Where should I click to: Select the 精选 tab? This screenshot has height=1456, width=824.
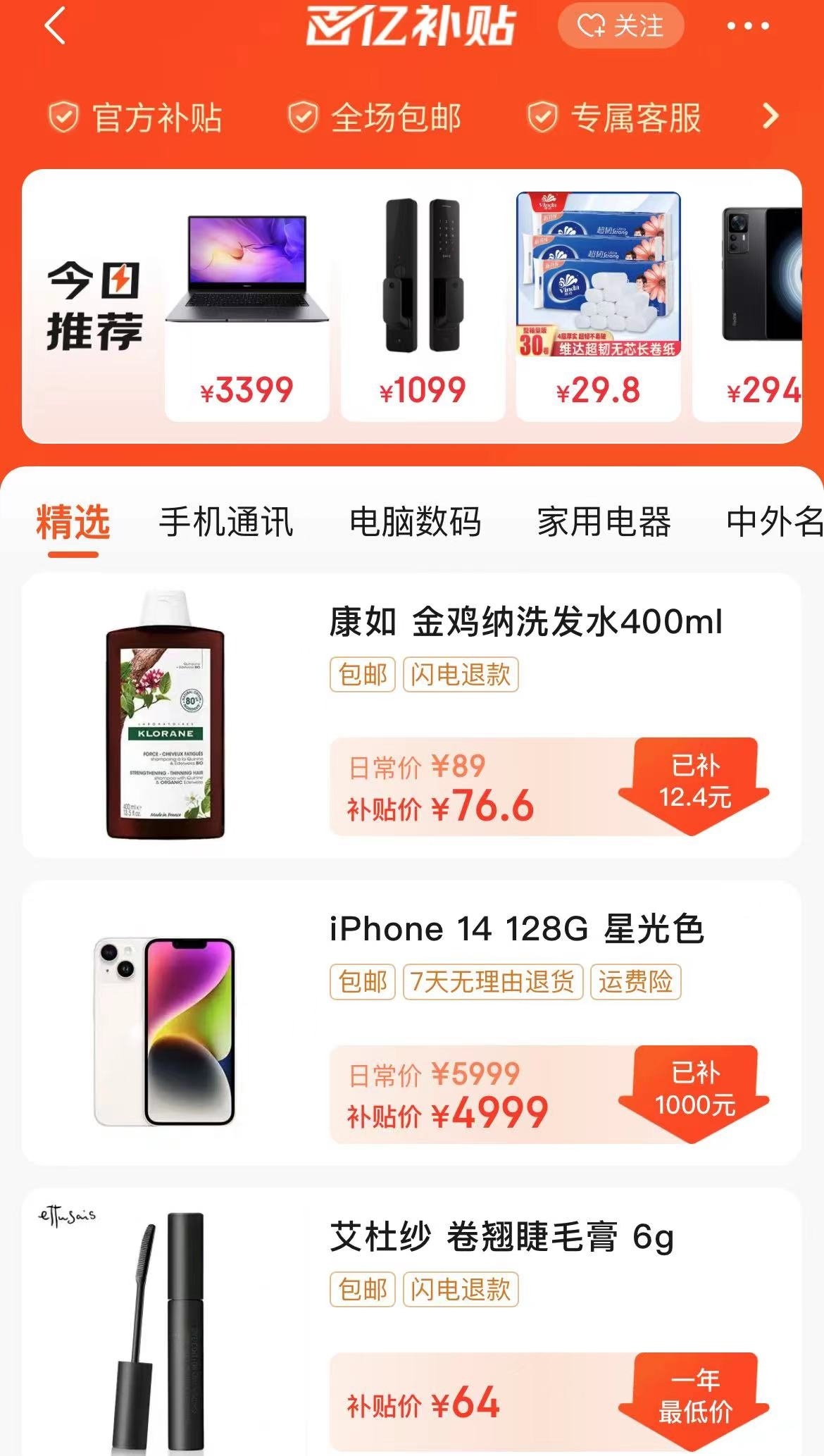73,523
